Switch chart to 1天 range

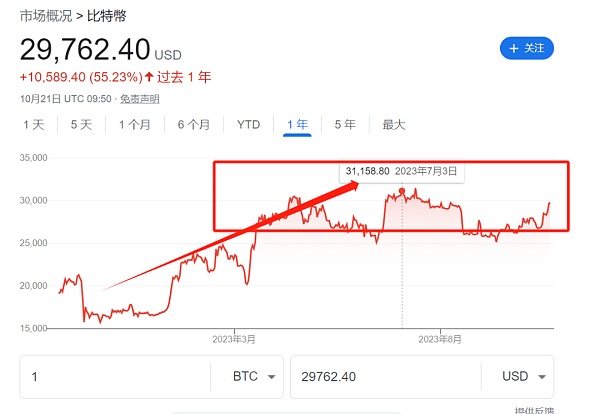(33, 125)
